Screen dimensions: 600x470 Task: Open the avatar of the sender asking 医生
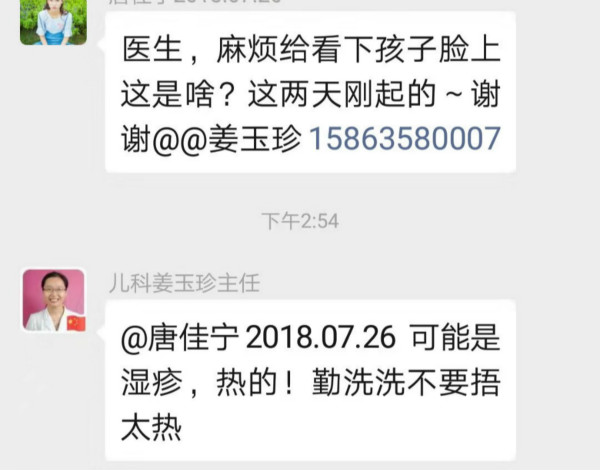tap(53, 22)
